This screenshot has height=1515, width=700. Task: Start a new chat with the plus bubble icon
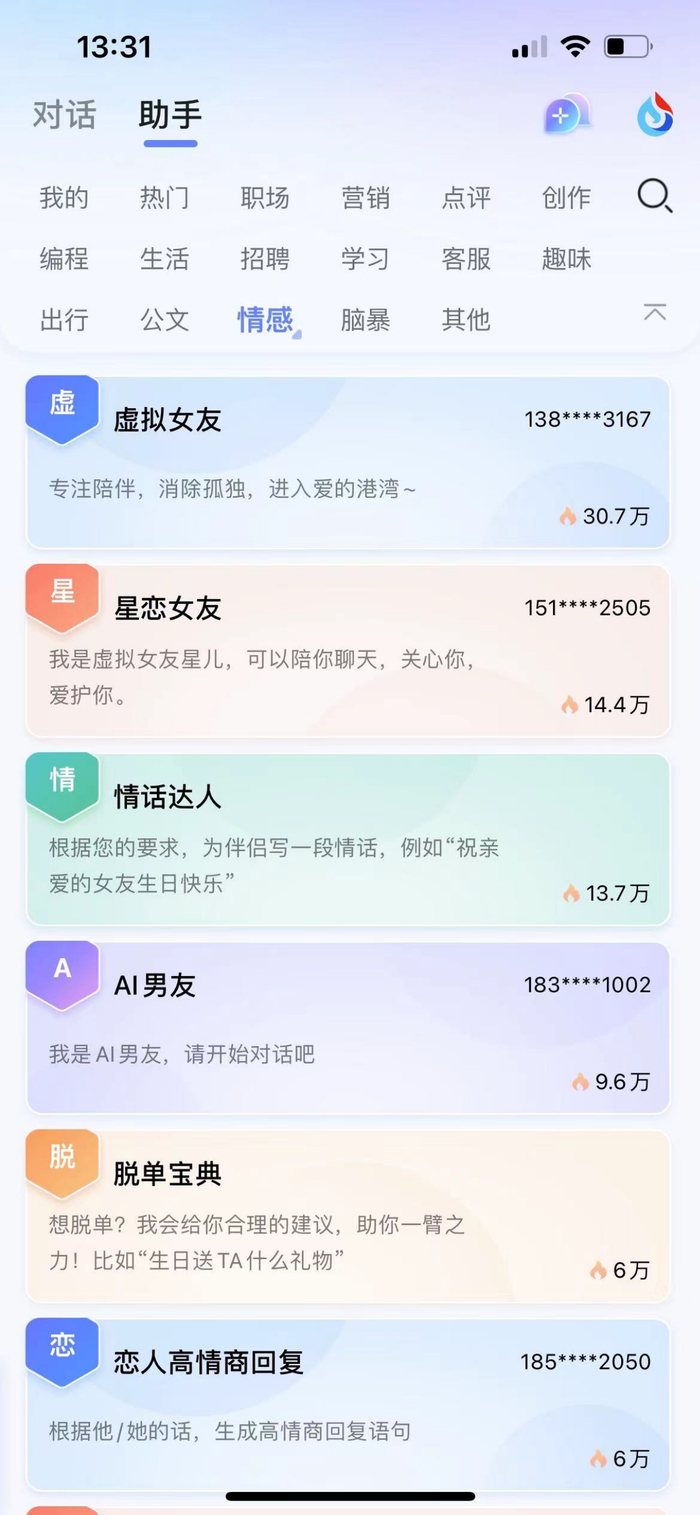pos(566,116)
